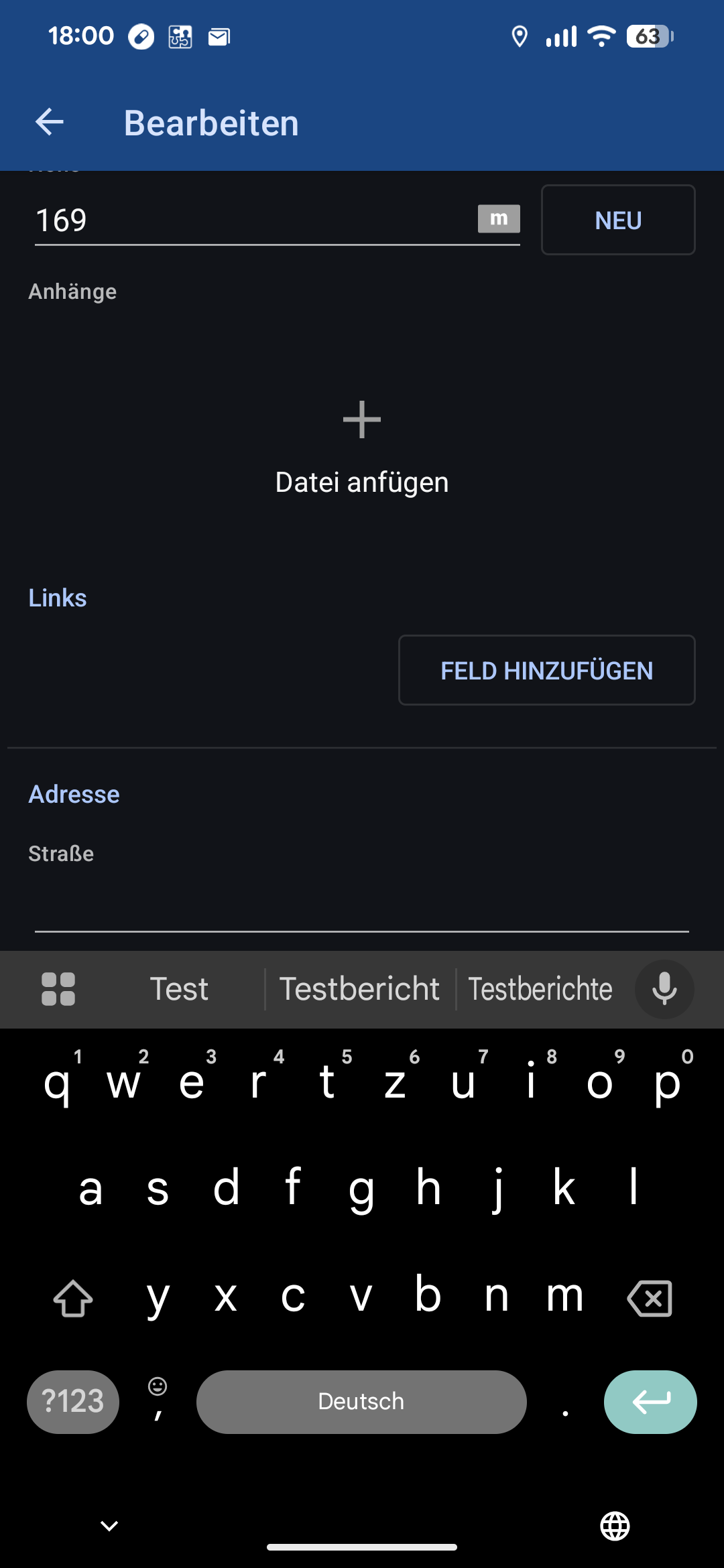
Task: Hide the keyboard with the down chevron
Action: tap(109, 1526)
